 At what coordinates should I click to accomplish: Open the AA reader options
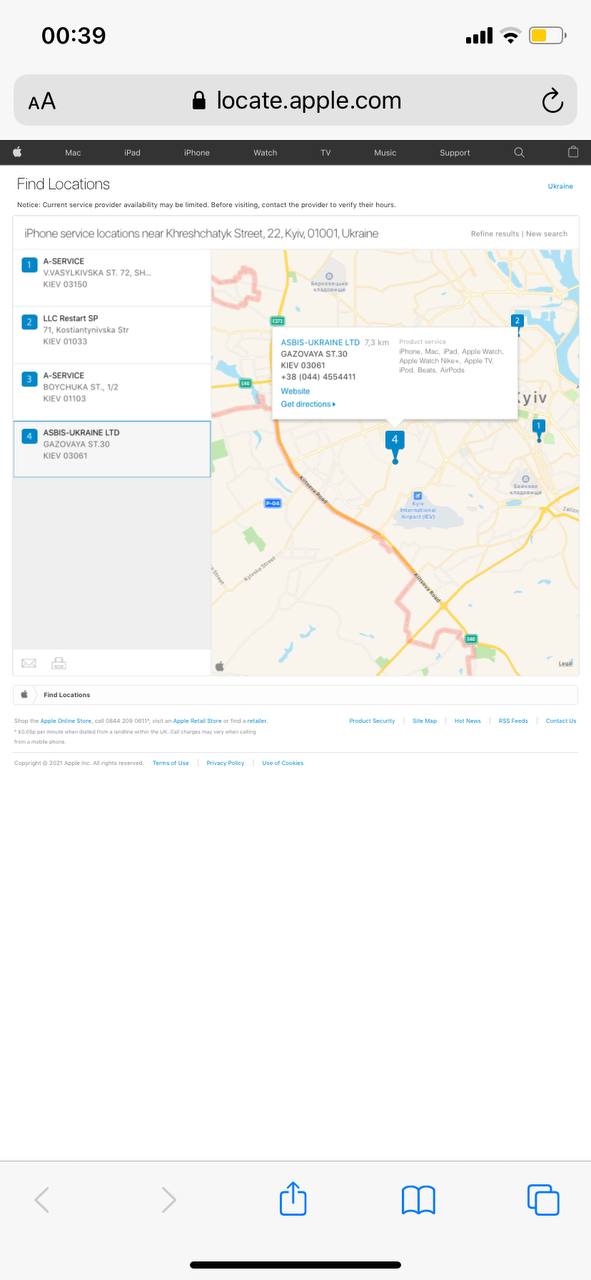[42, 101]
